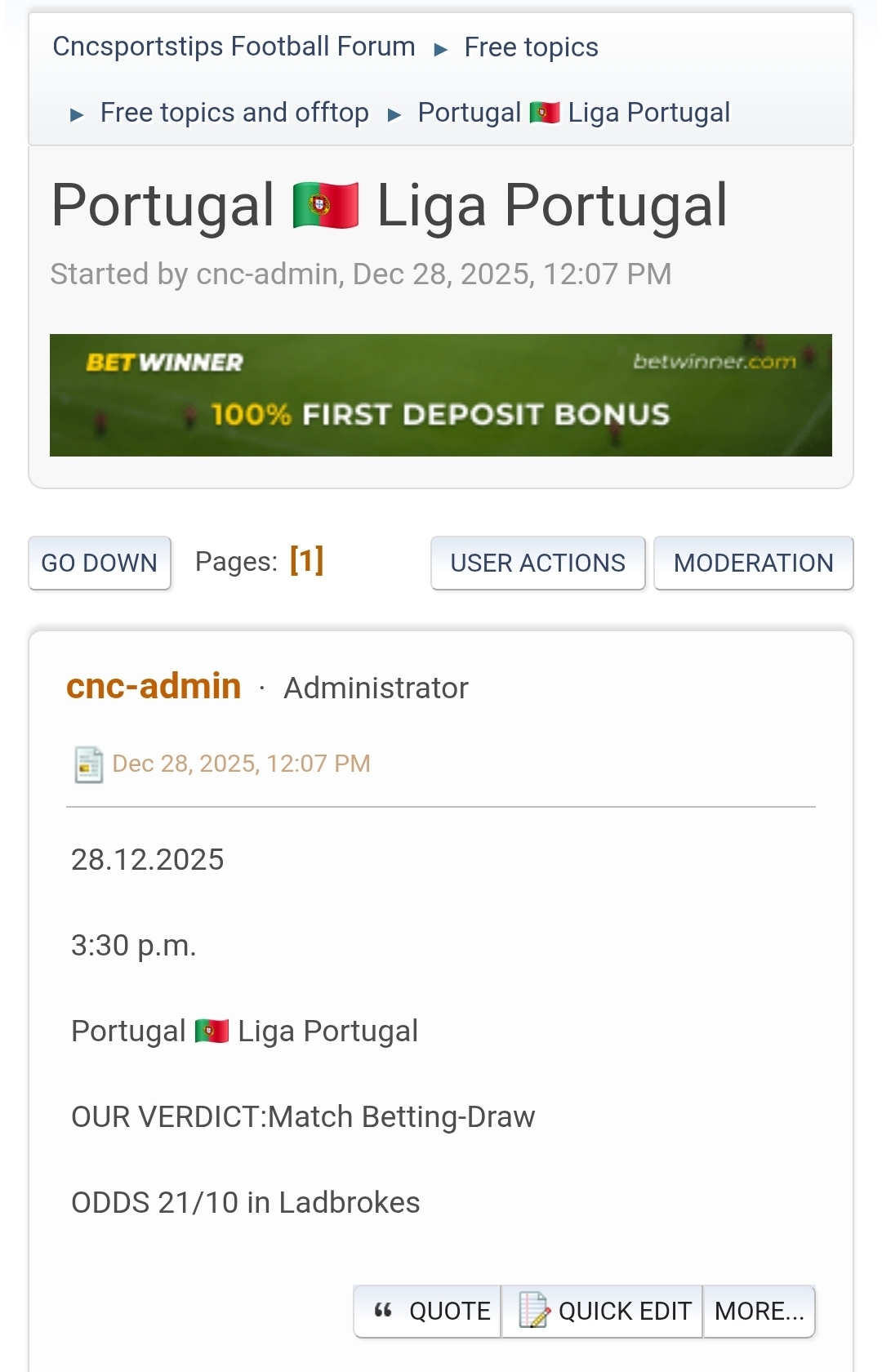Viewport: 882px width, 1372px height.
Task: Open the USER ACTIONS menu
Action: [537, 563]
